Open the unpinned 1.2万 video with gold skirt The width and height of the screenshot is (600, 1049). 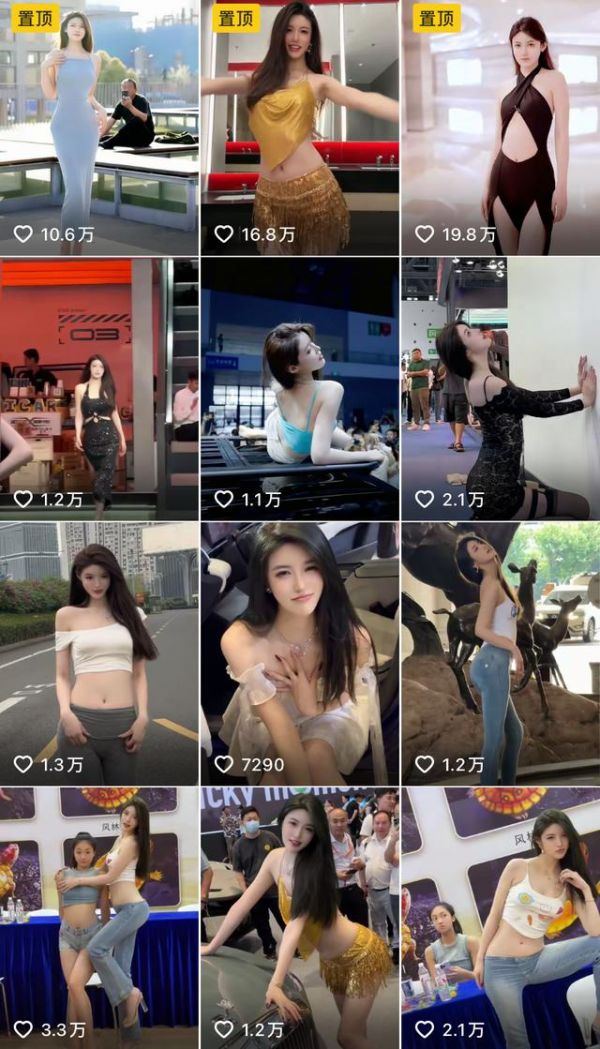pyautogui.click(x=299, y=915)
